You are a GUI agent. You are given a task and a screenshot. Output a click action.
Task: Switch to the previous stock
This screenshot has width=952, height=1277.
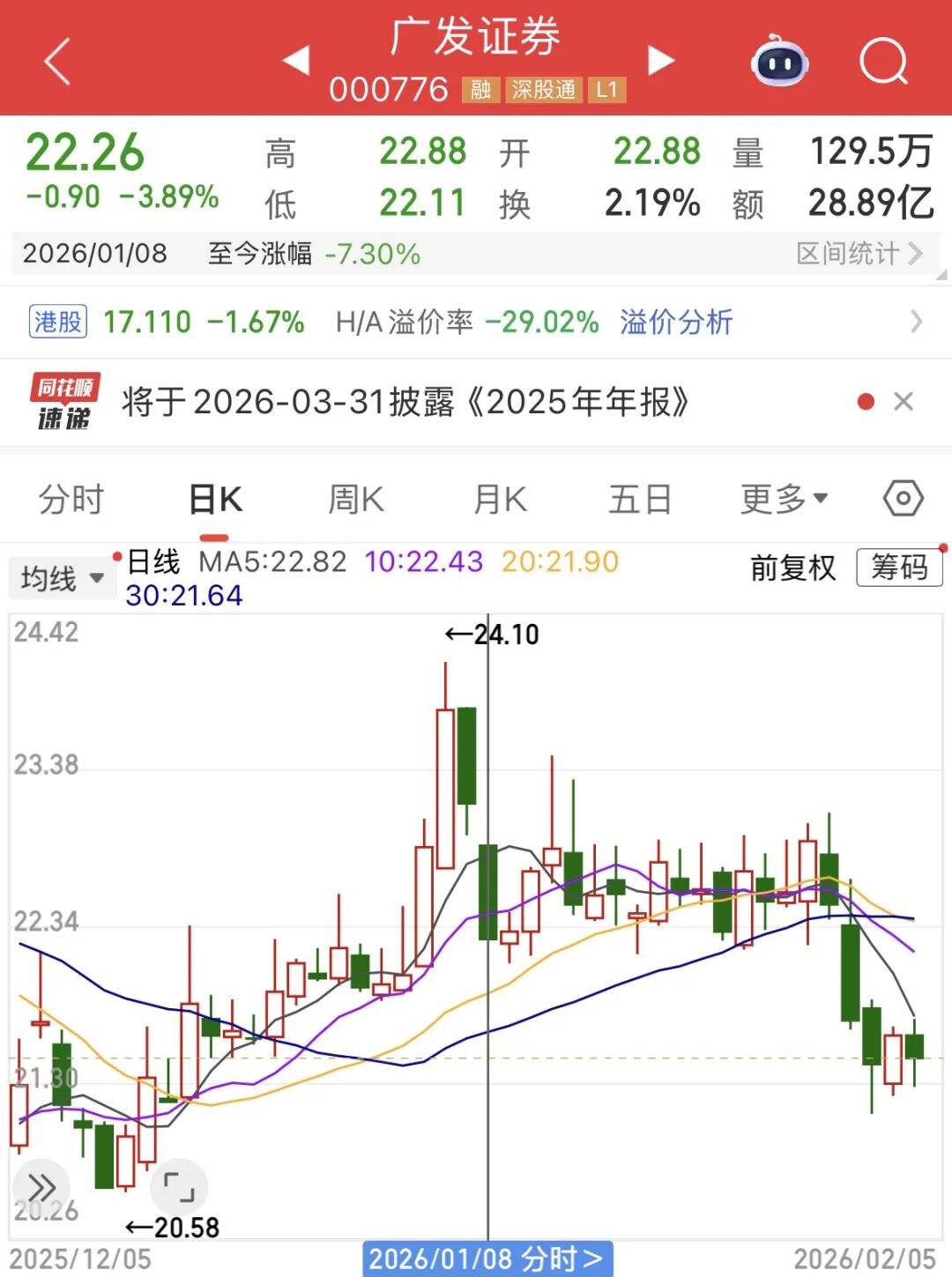[296, 60]
